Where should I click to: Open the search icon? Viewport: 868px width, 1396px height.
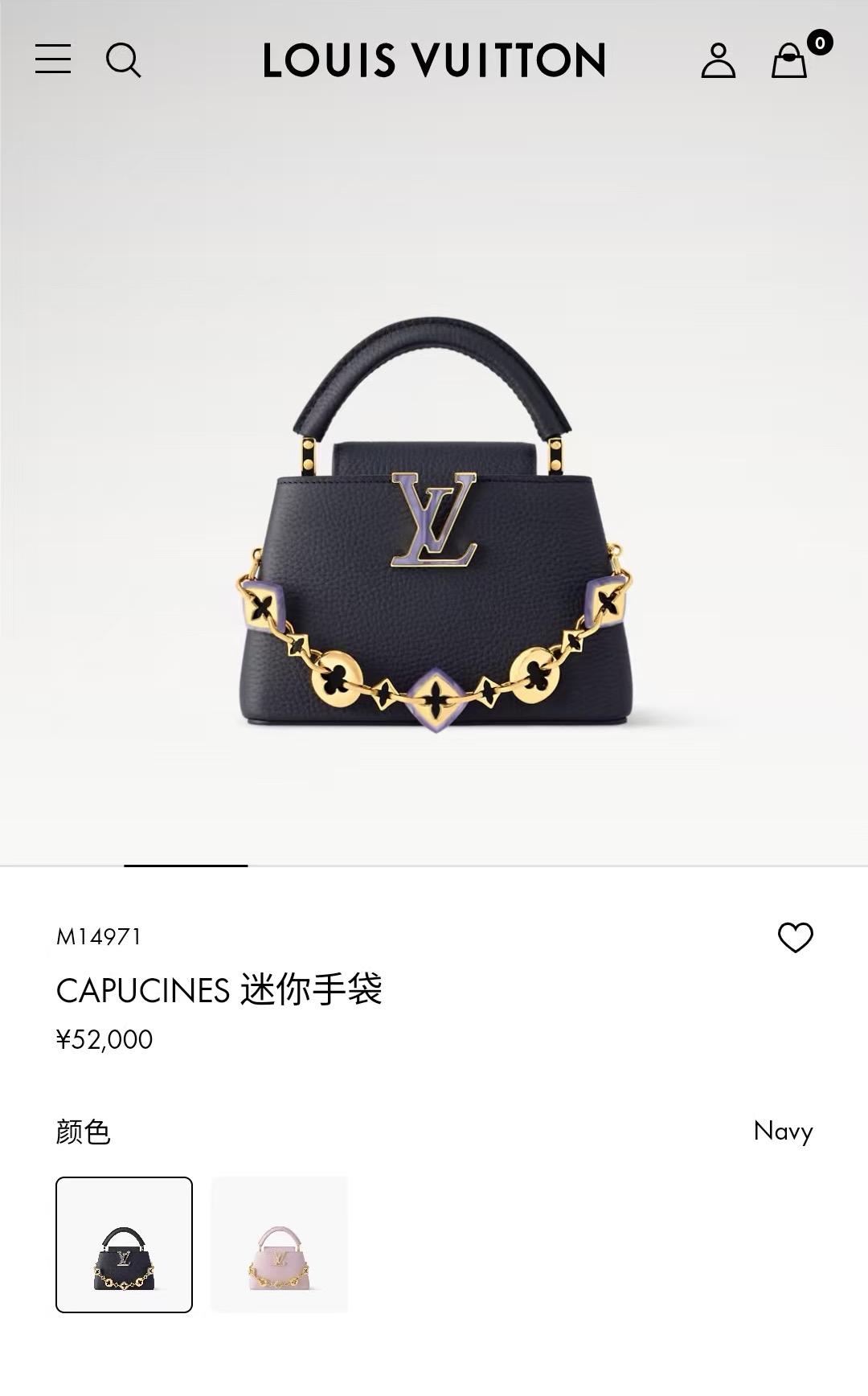(123, 60)
